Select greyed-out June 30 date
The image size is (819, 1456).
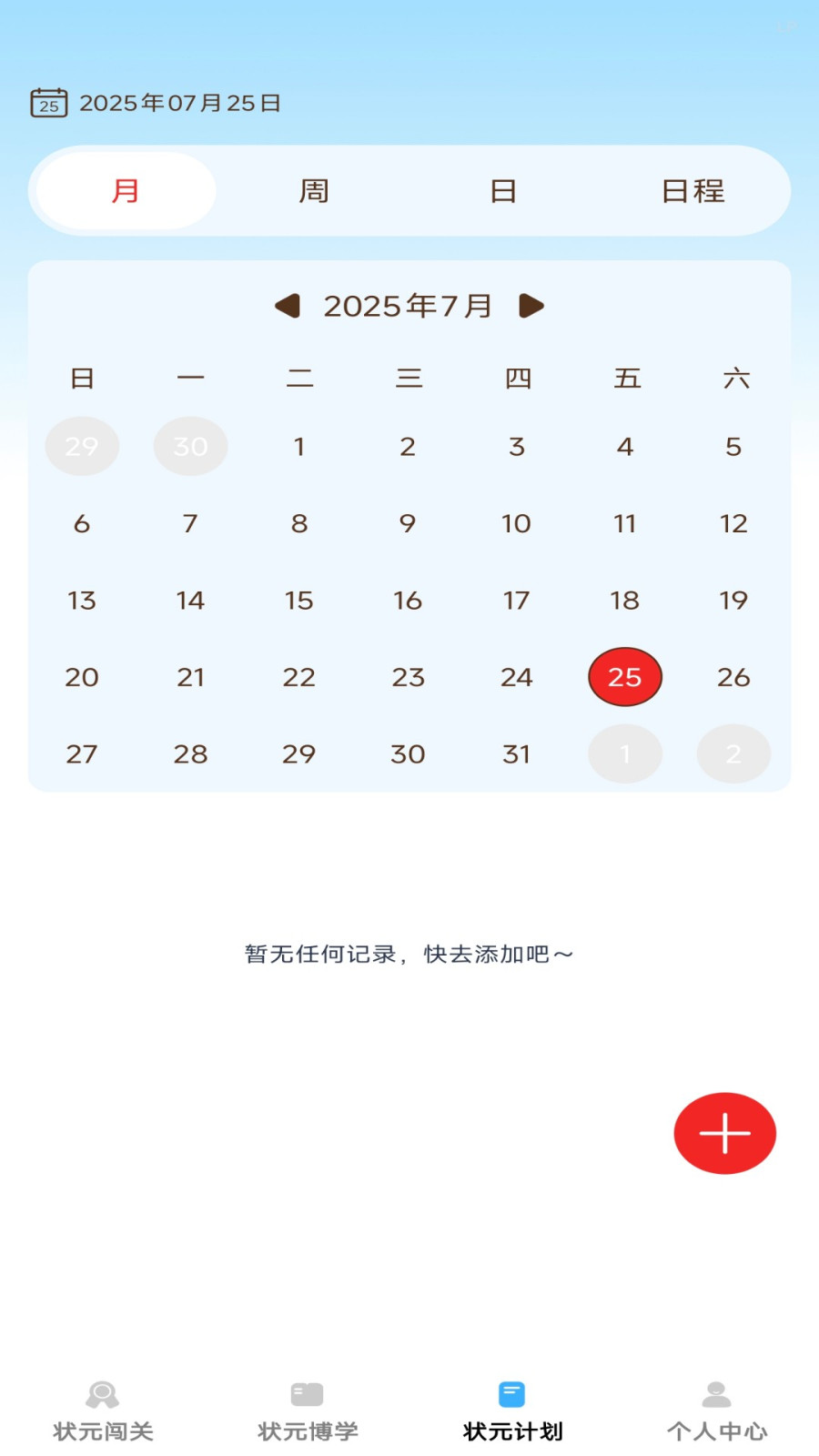(190, 446)
